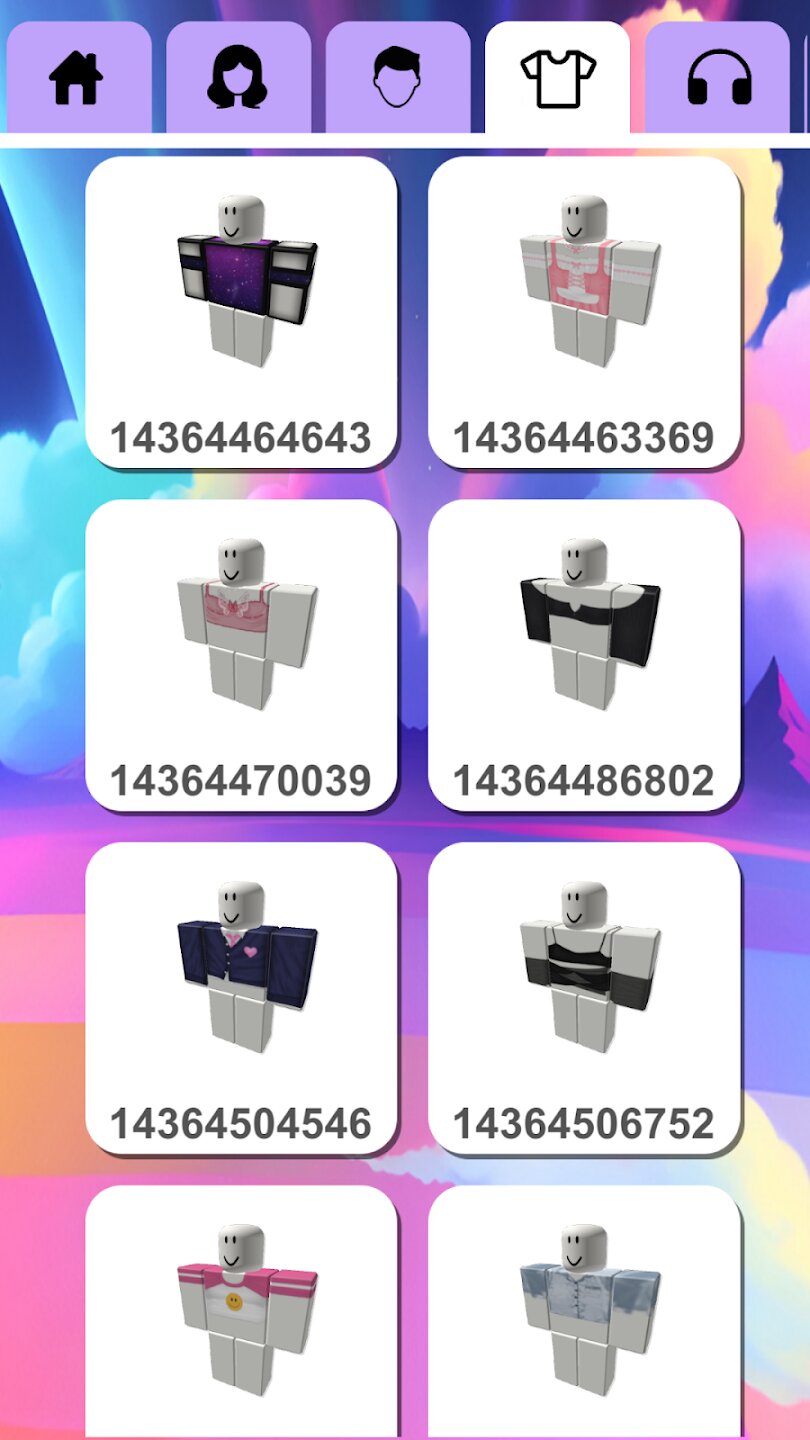Switch to the home tab

(x=77, y=78)
